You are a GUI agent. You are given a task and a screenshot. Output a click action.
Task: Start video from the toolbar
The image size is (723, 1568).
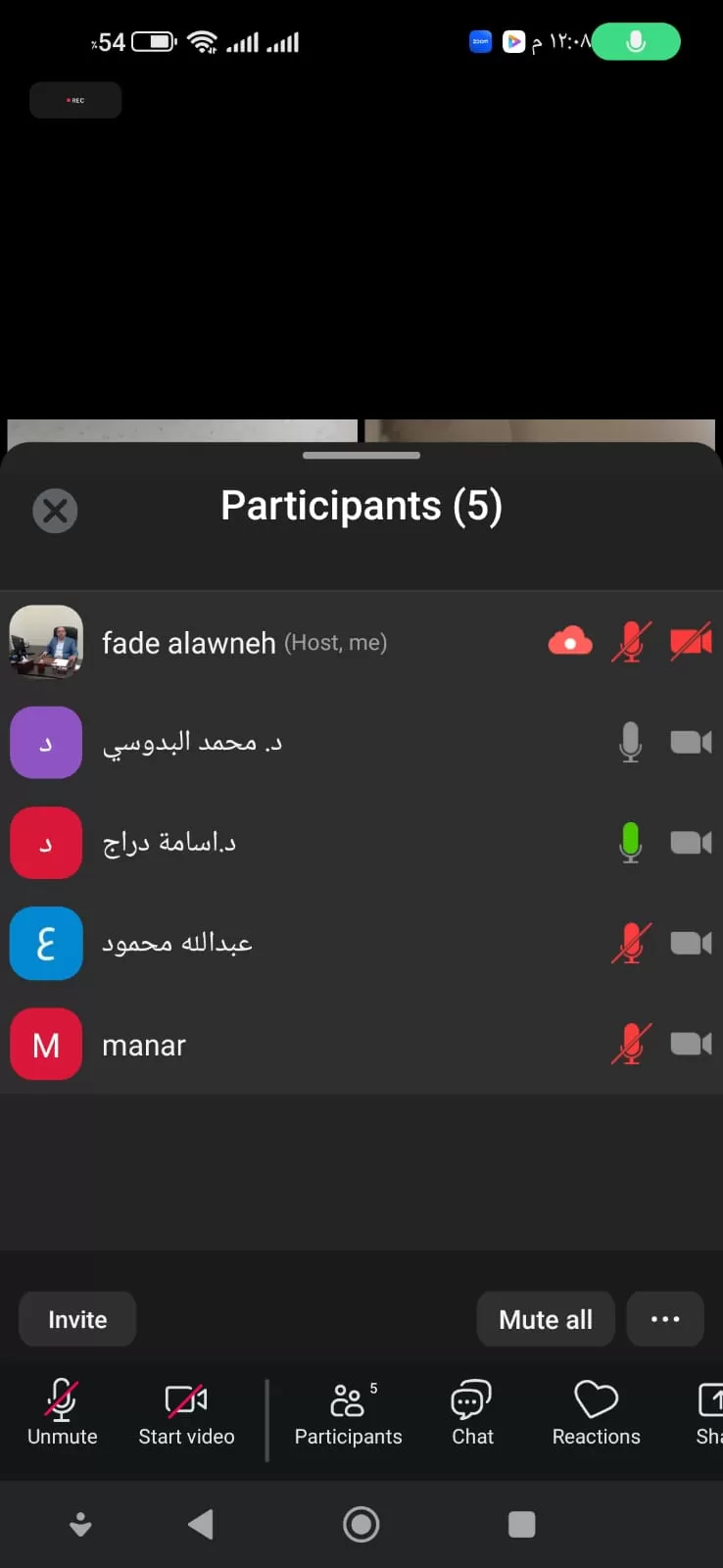pos(186,1412)
